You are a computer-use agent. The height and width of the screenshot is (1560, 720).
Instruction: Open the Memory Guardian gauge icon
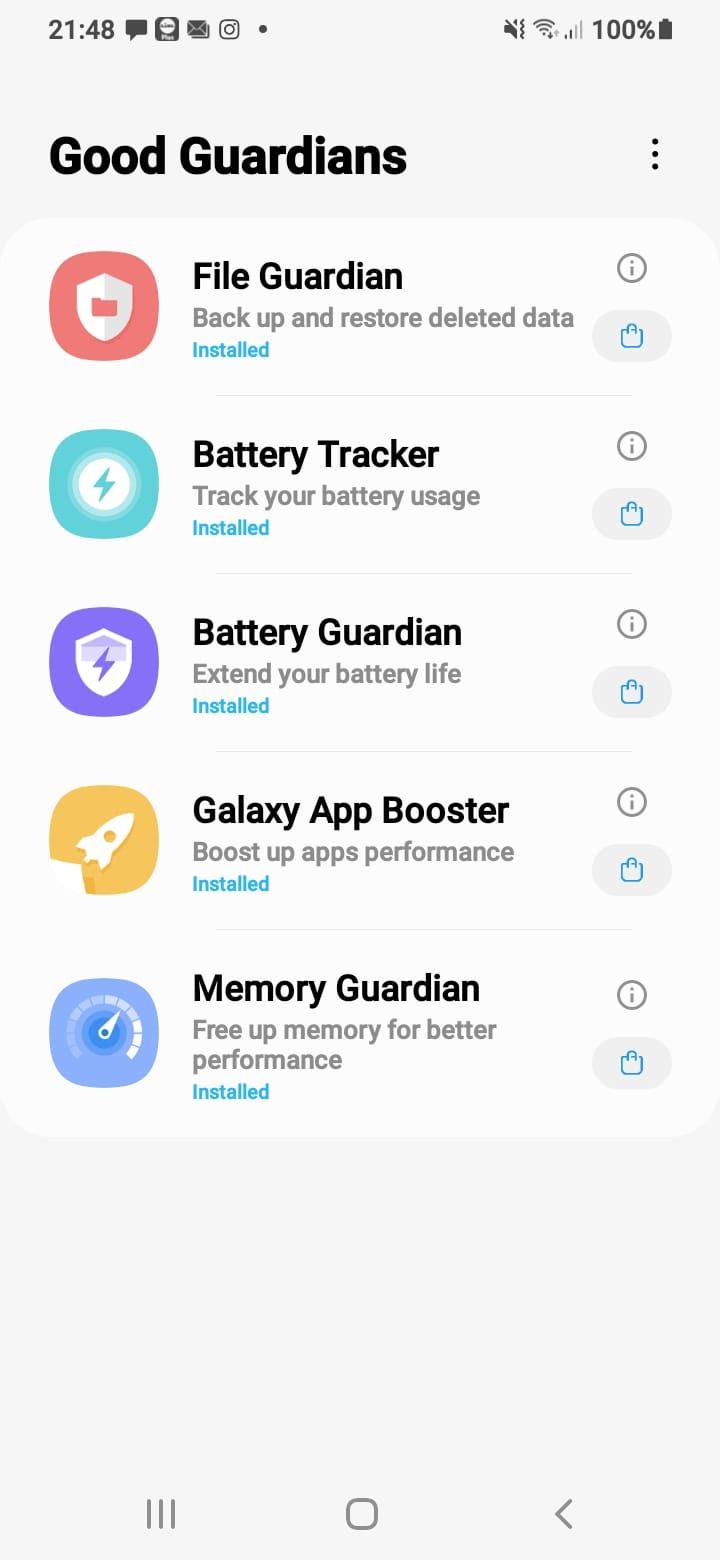104,1032
